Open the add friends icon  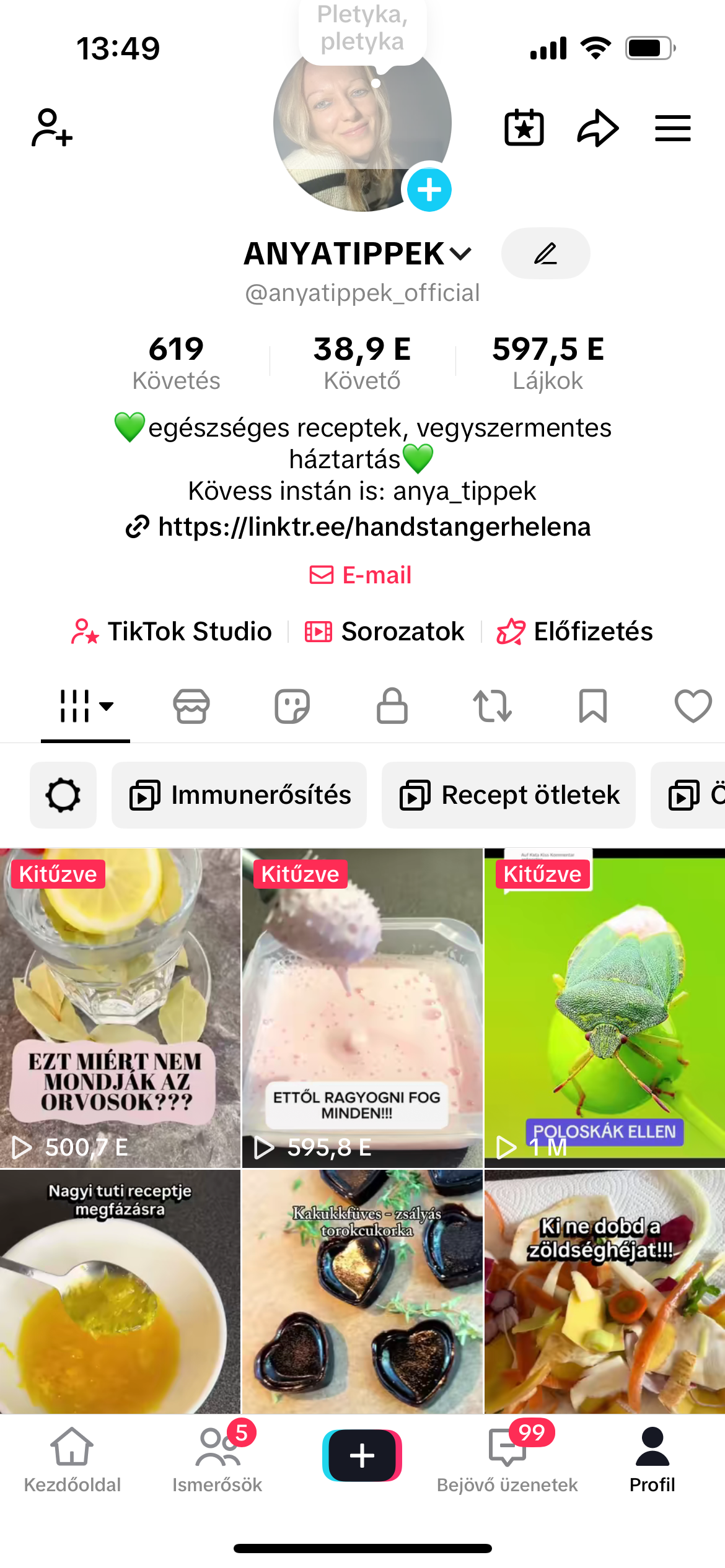52,128
